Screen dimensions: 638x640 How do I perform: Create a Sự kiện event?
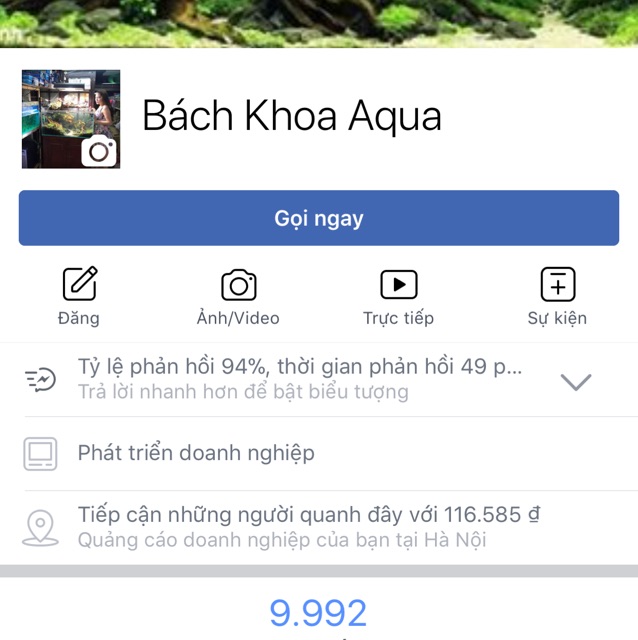pos(557,296)
